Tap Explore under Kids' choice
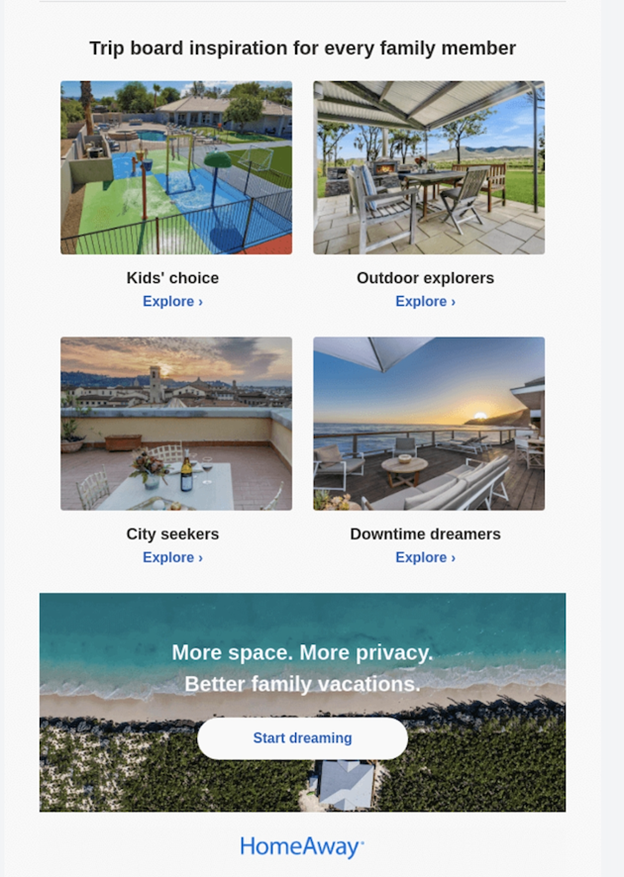The width and height of the screenshot is (624, 877). tap(172, 301)
